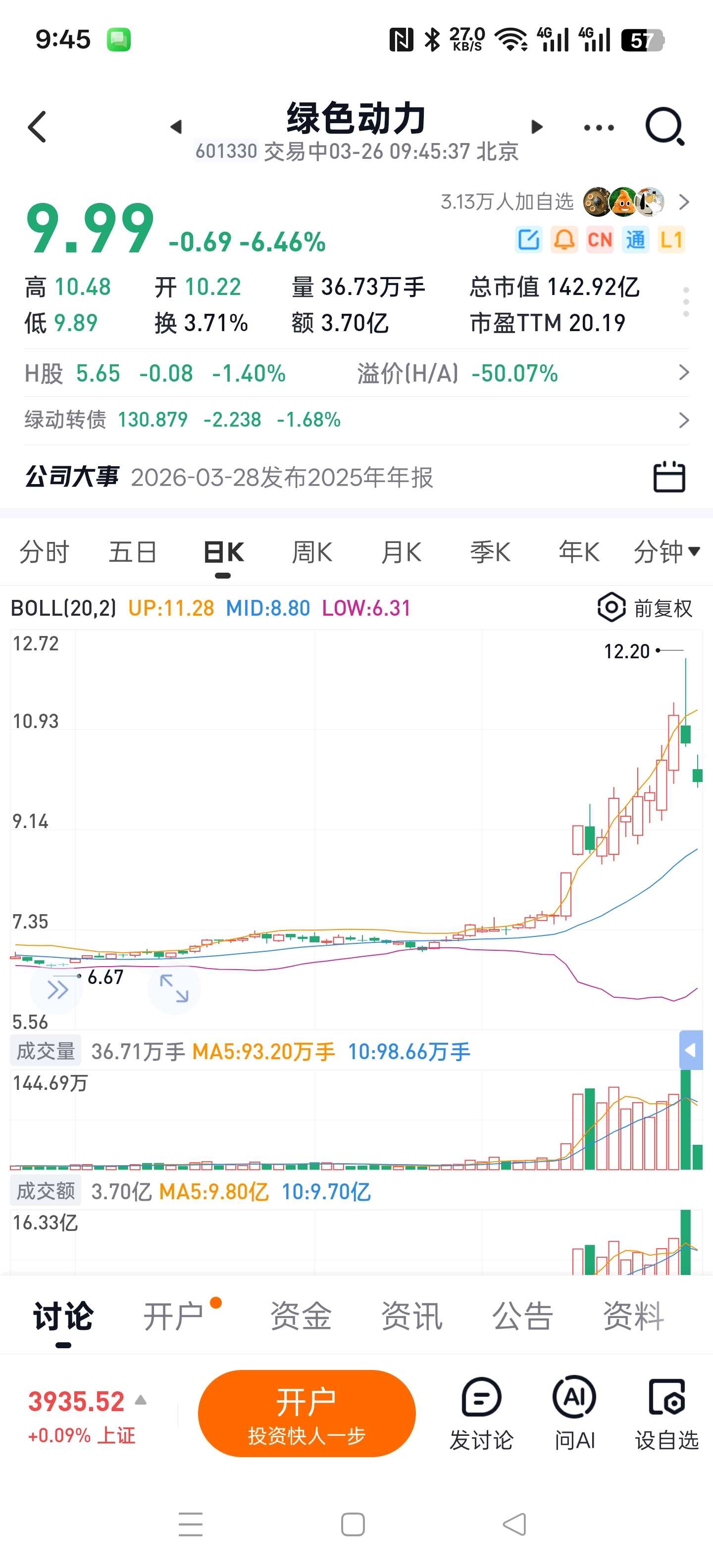713x1568 pixels.
Task: Tap the orange 开户 button
Action: click(307, 1414)
